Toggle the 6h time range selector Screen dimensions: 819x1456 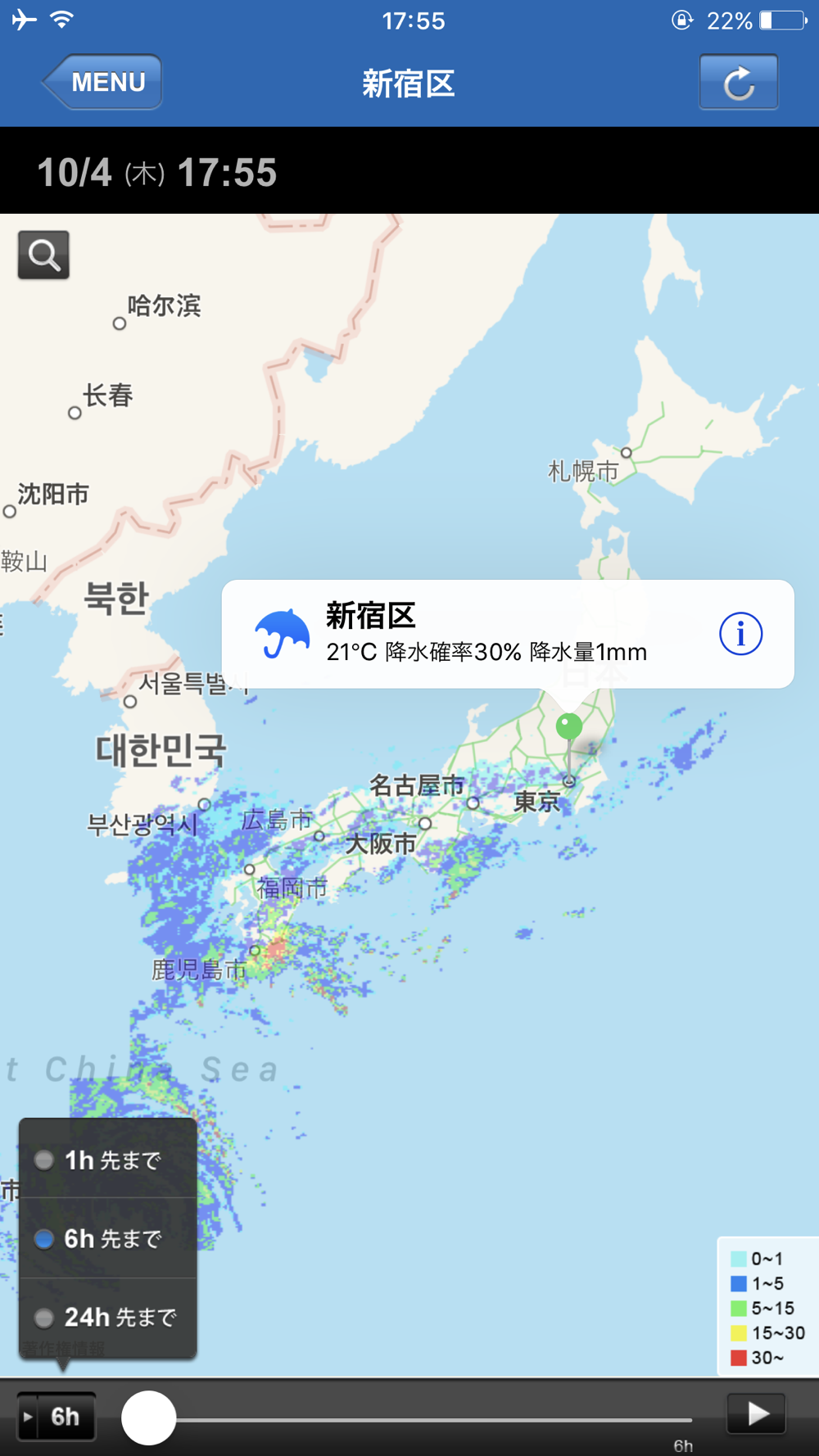coord(57,1416)
